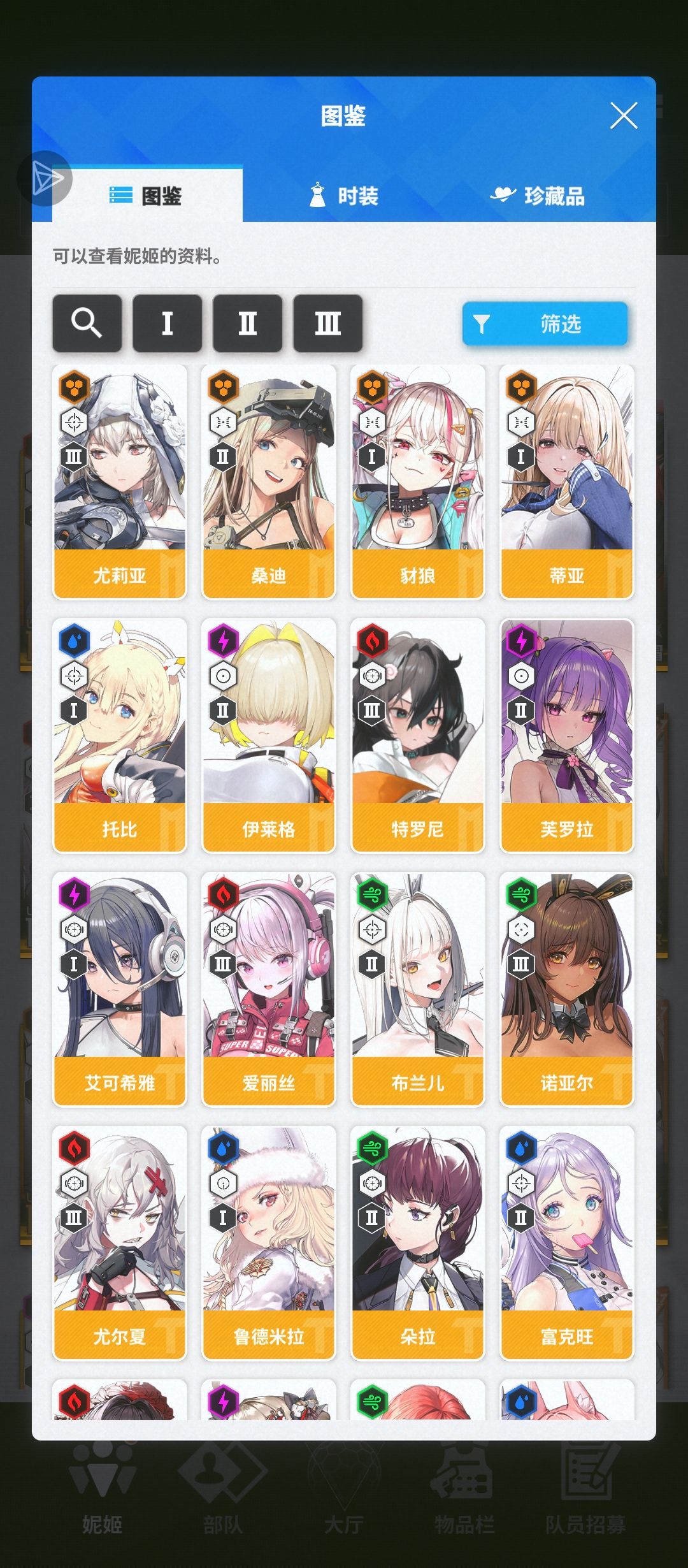This screenshot has width=688, height=1568.
Task: Select the 爱丽丝 character card
Action: (x=269, y=989)
